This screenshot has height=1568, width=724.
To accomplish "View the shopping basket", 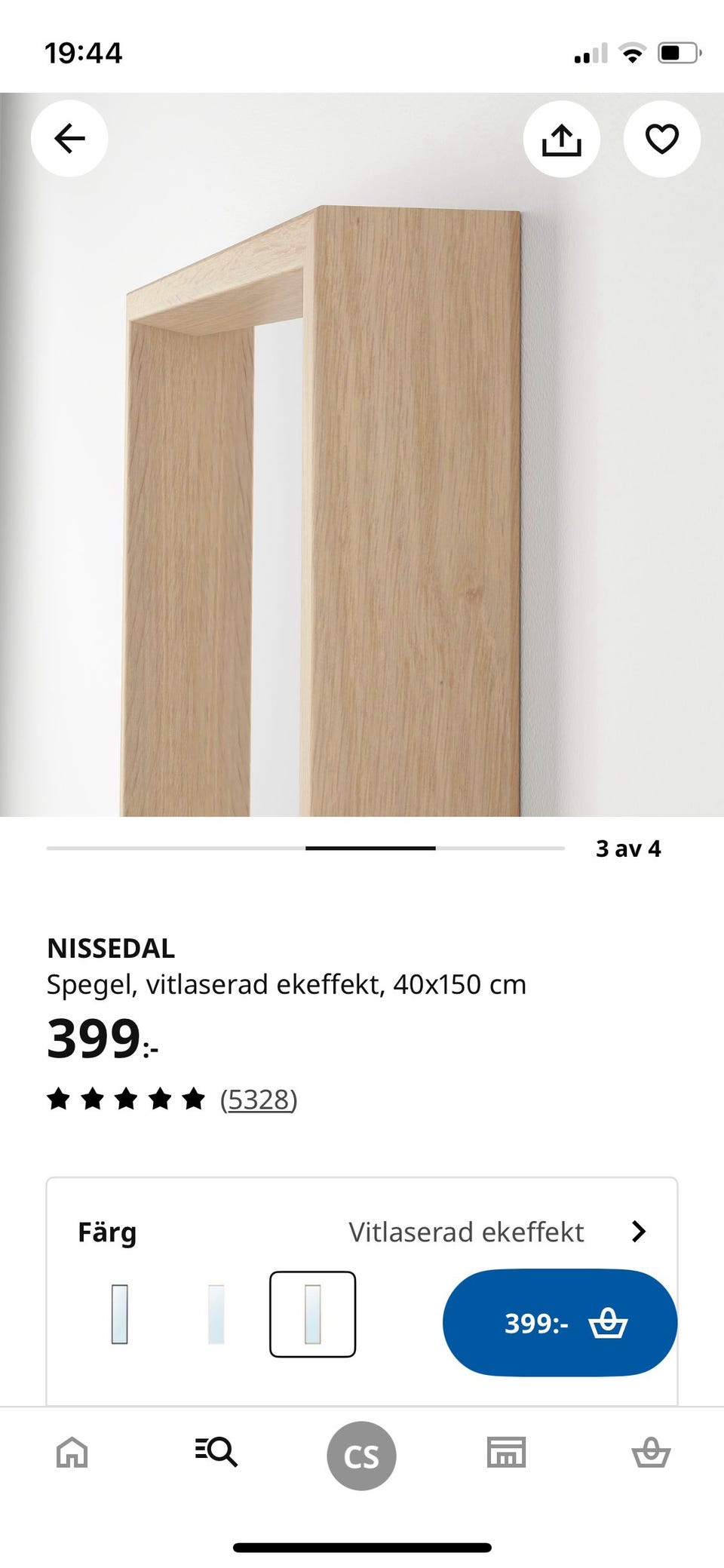I will 651,1455.
